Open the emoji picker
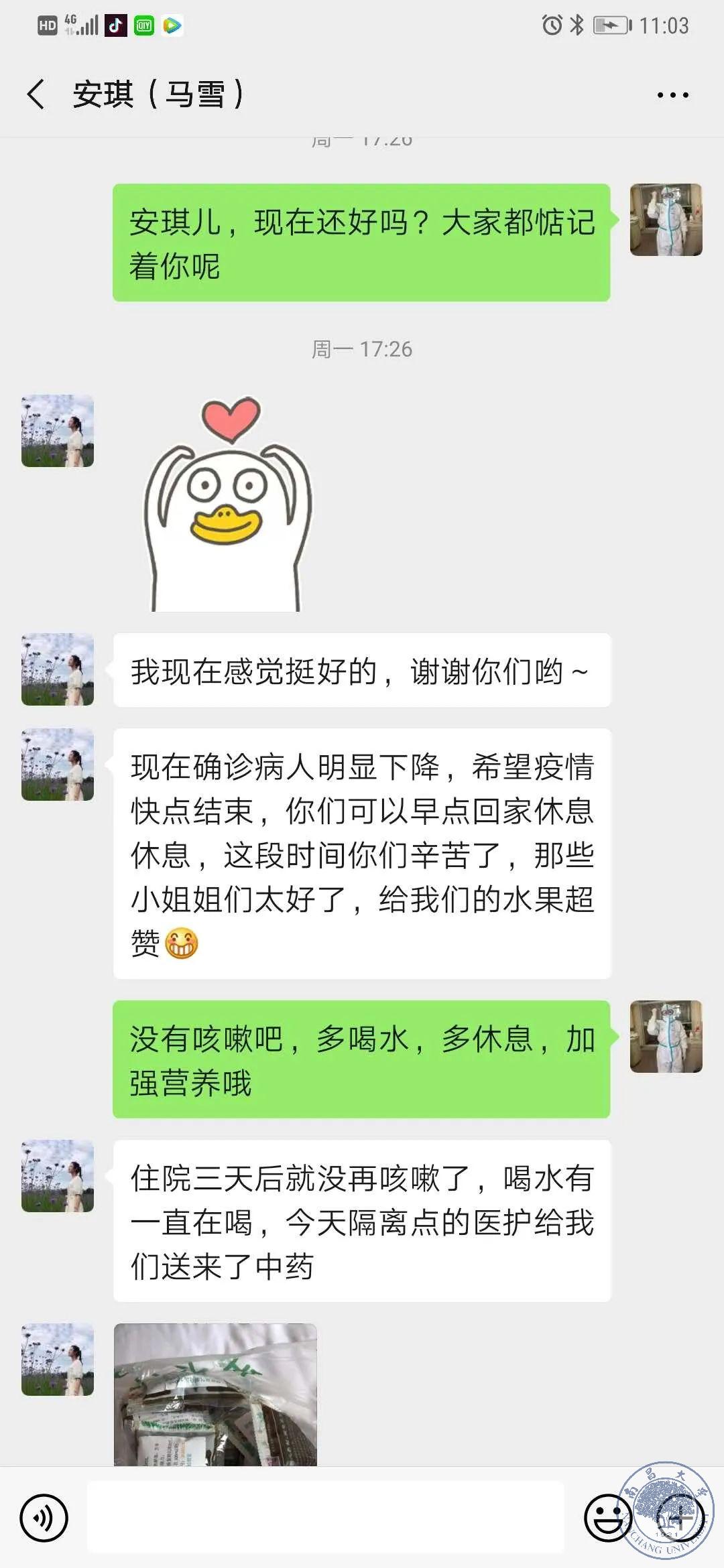724x1568 pixels. click(608, 1518)
